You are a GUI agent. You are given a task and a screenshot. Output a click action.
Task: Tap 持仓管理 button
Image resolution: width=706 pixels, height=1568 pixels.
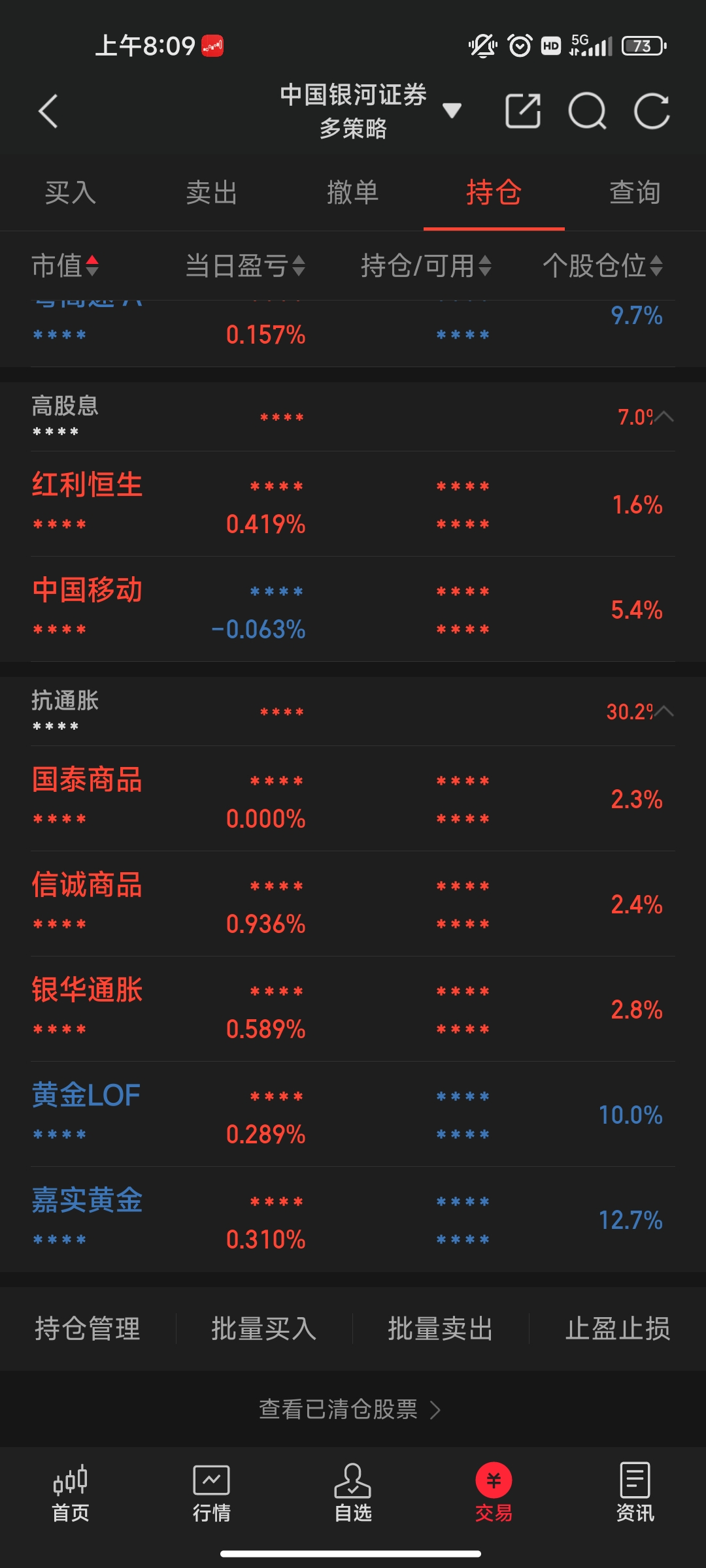[x=88, y=1328]
